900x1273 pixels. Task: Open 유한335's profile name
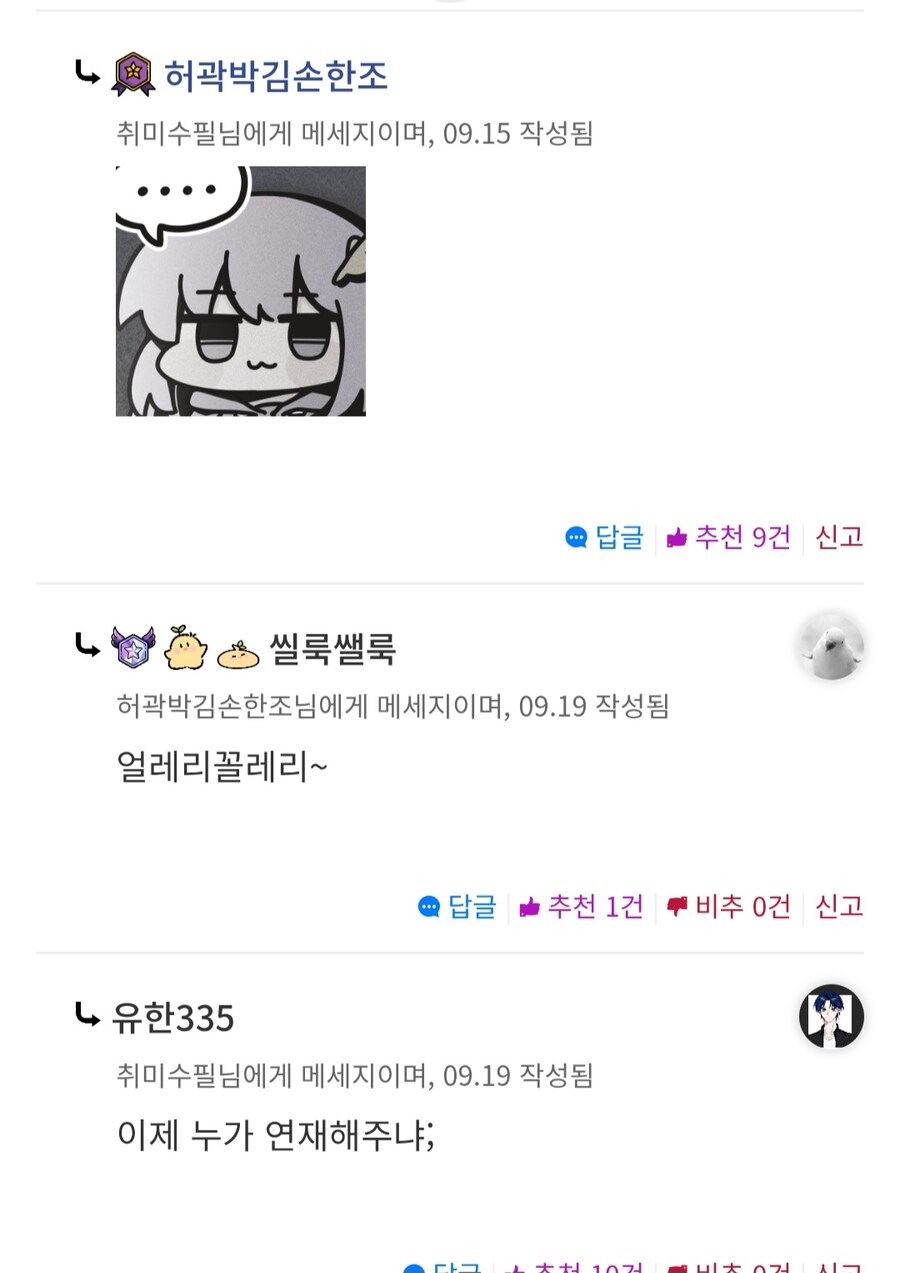click(174, 1019)
